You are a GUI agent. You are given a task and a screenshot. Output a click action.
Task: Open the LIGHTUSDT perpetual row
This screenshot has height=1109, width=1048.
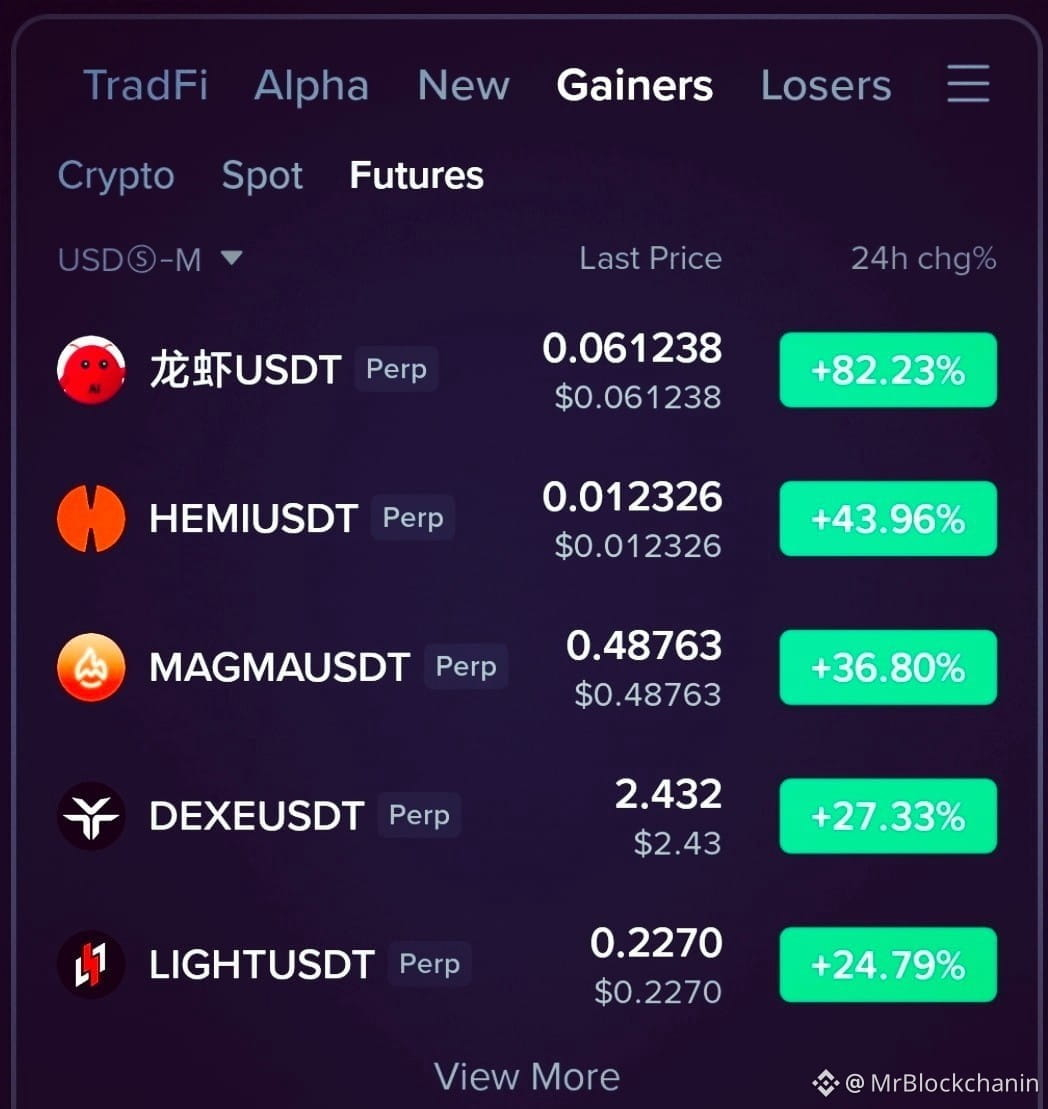(527, 964)
